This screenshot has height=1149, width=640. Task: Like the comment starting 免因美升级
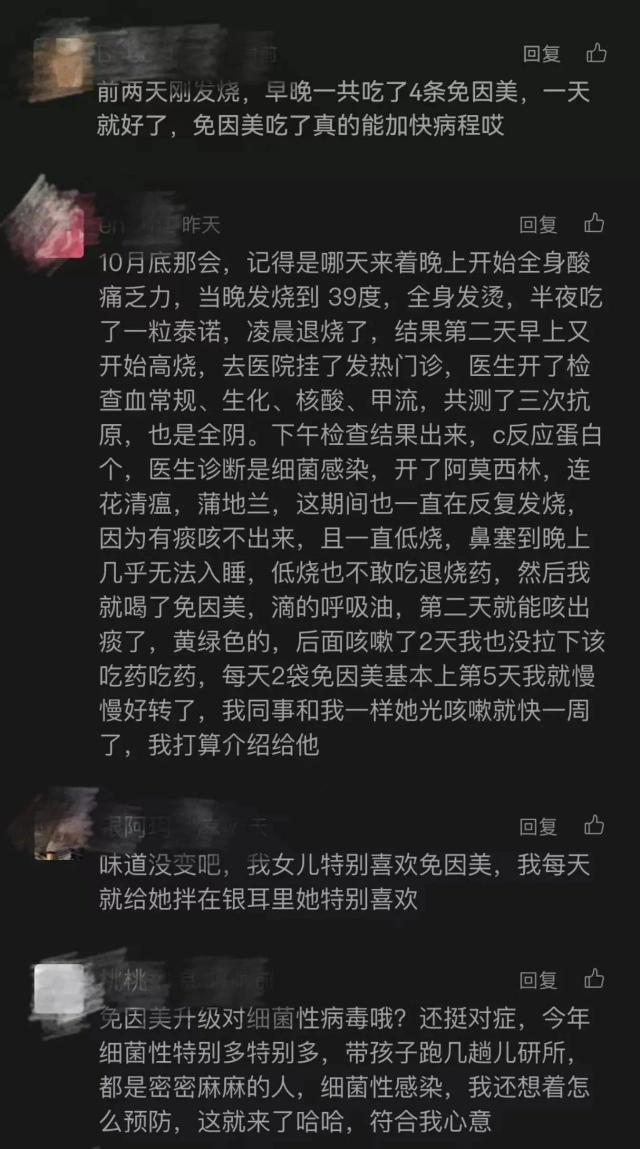(596, 979)
